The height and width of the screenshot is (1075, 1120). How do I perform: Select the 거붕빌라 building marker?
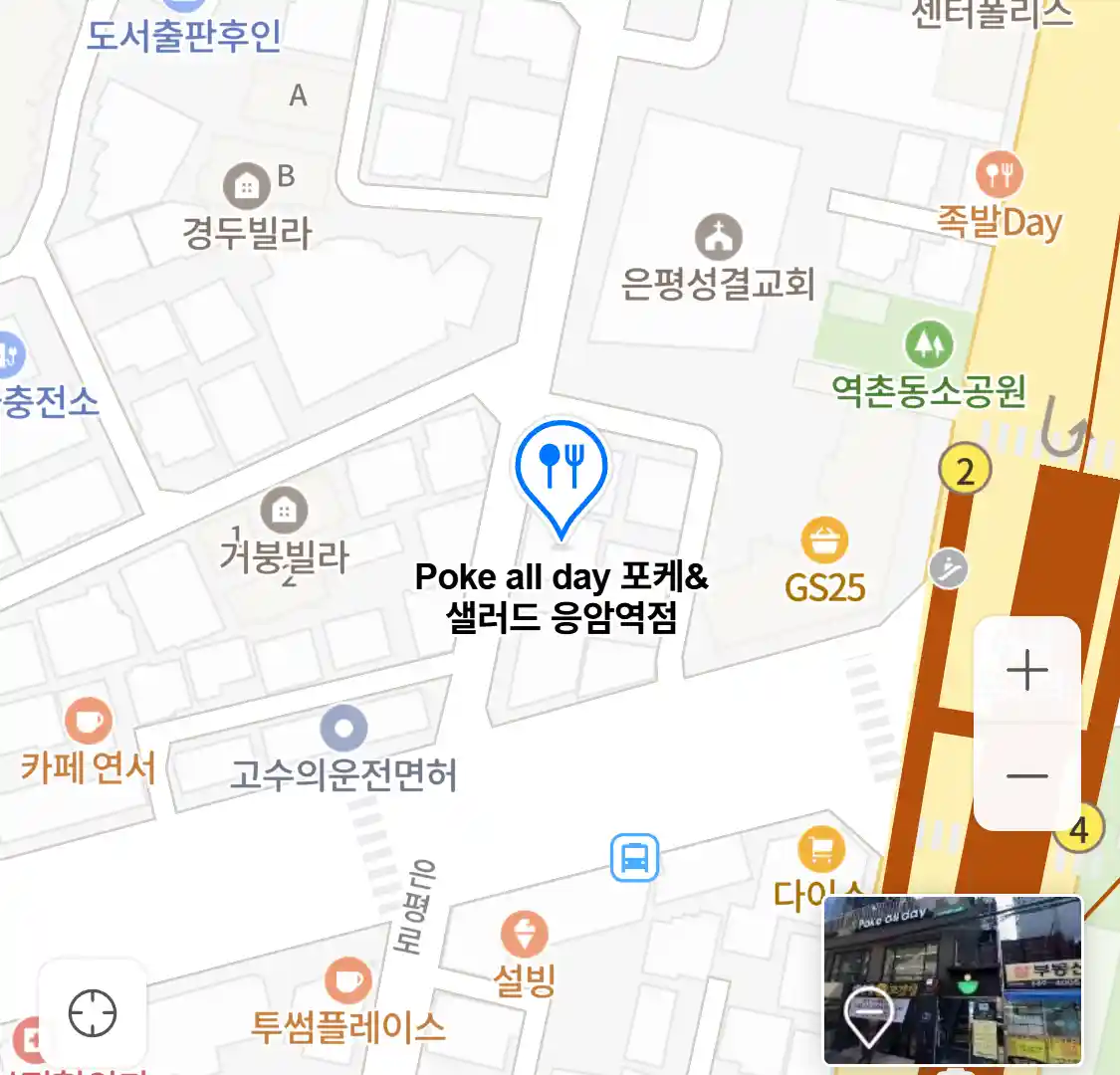[x=284, y=512]
